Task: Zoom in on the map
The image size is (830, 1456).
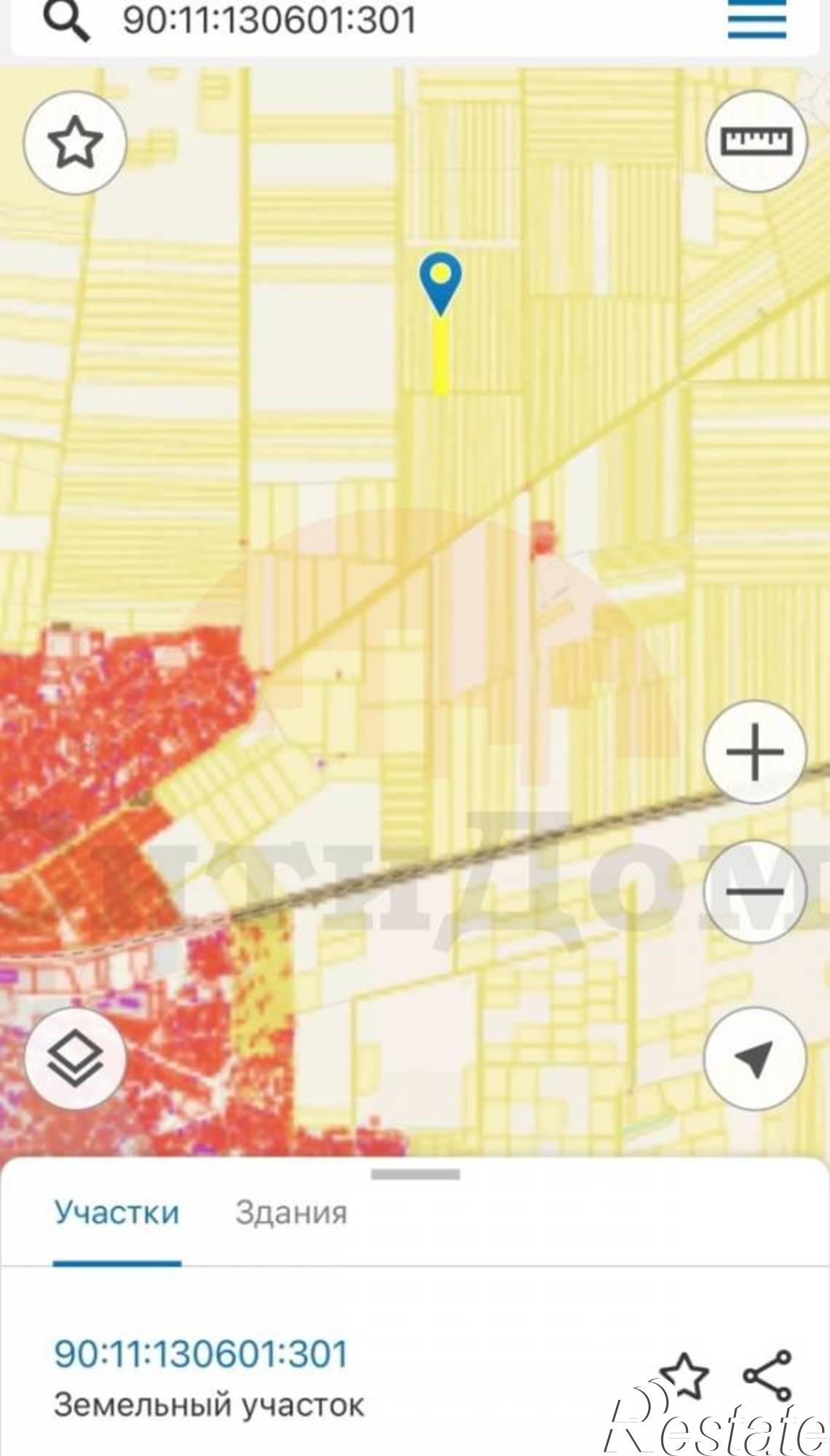Action: [x=755, y=752]
